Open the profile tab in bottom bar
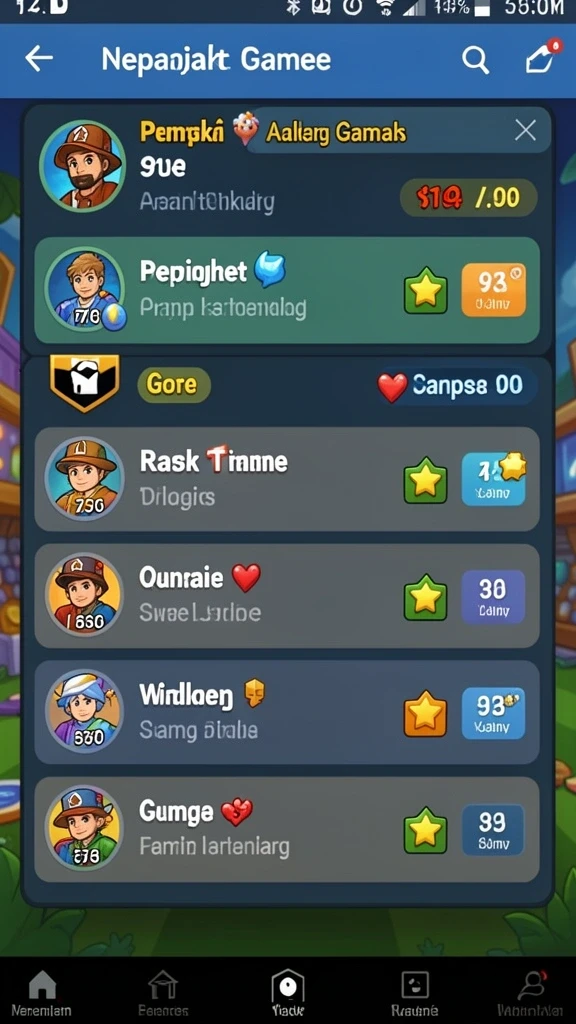The image size is (576, 1024). pos(530,992)
